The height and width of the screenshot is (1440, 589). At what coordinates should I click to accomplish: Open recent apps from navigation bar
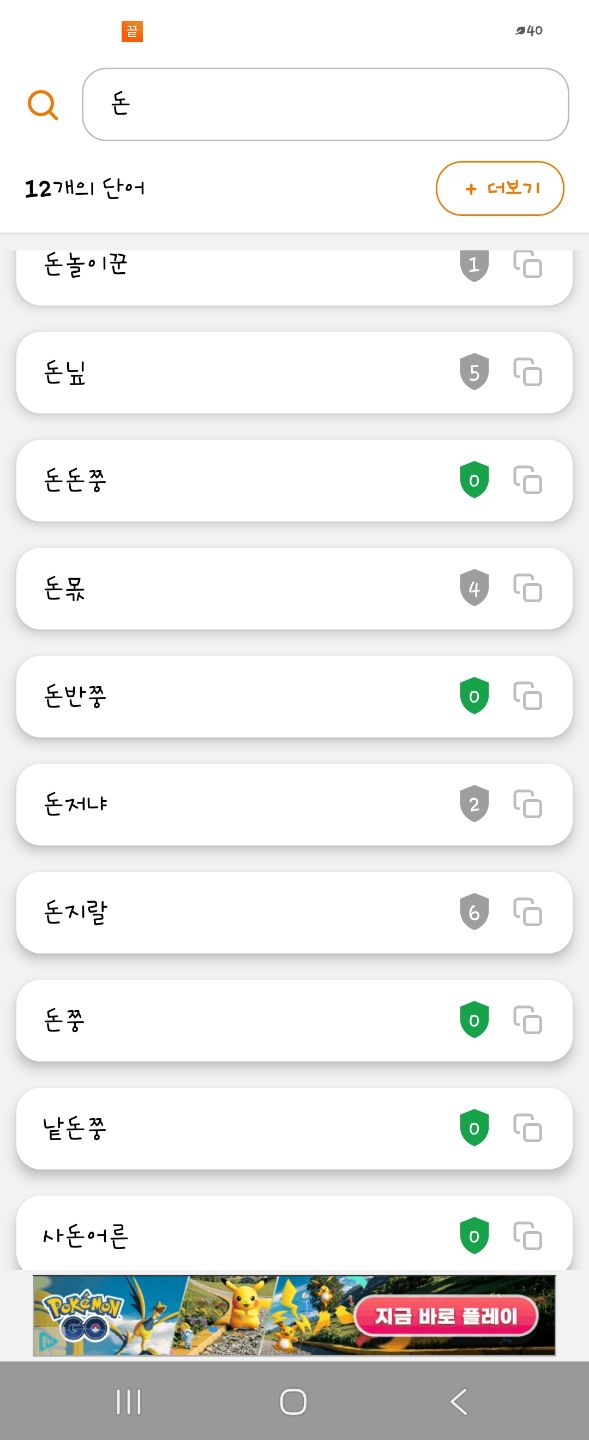[129, 1401]
